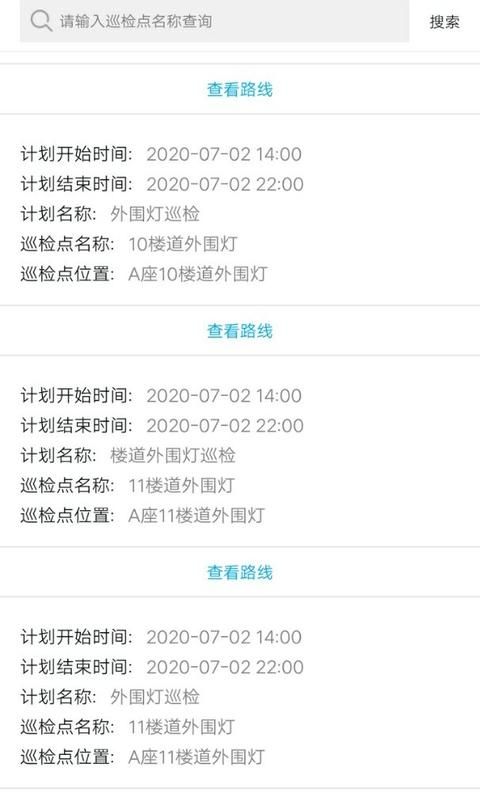Tap the 巡检点名称 search input field
Viewport: 480px width, 800px height.
(214, 21)
